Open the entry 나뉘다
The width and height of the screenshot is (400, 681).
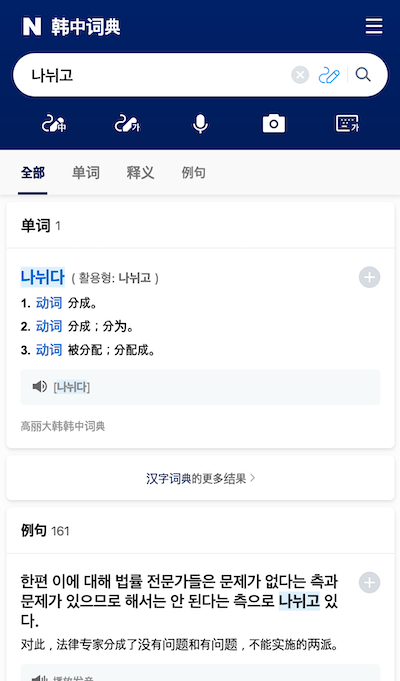43,277
